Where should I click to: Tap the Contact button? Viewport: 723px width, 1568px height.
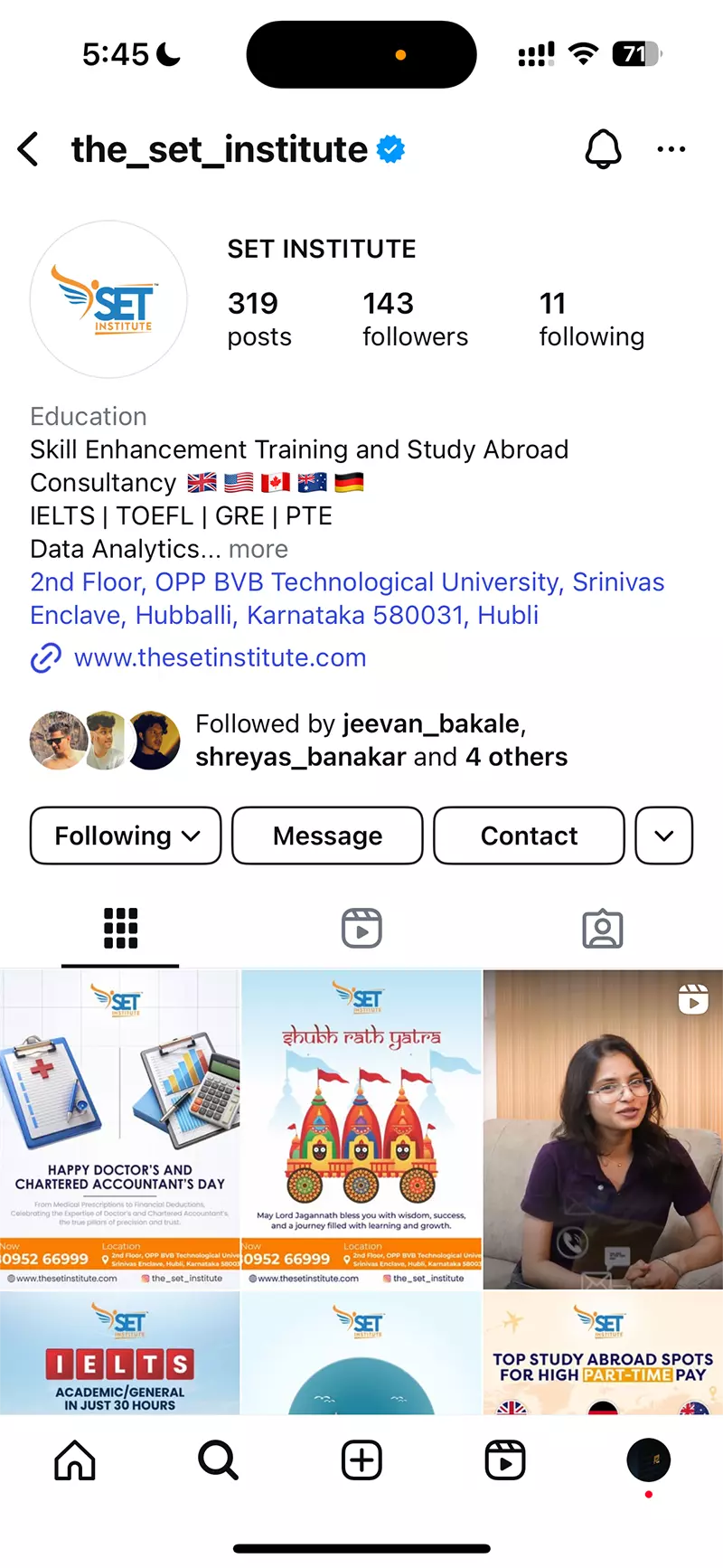pyautogui.click(x=529, y=836)
